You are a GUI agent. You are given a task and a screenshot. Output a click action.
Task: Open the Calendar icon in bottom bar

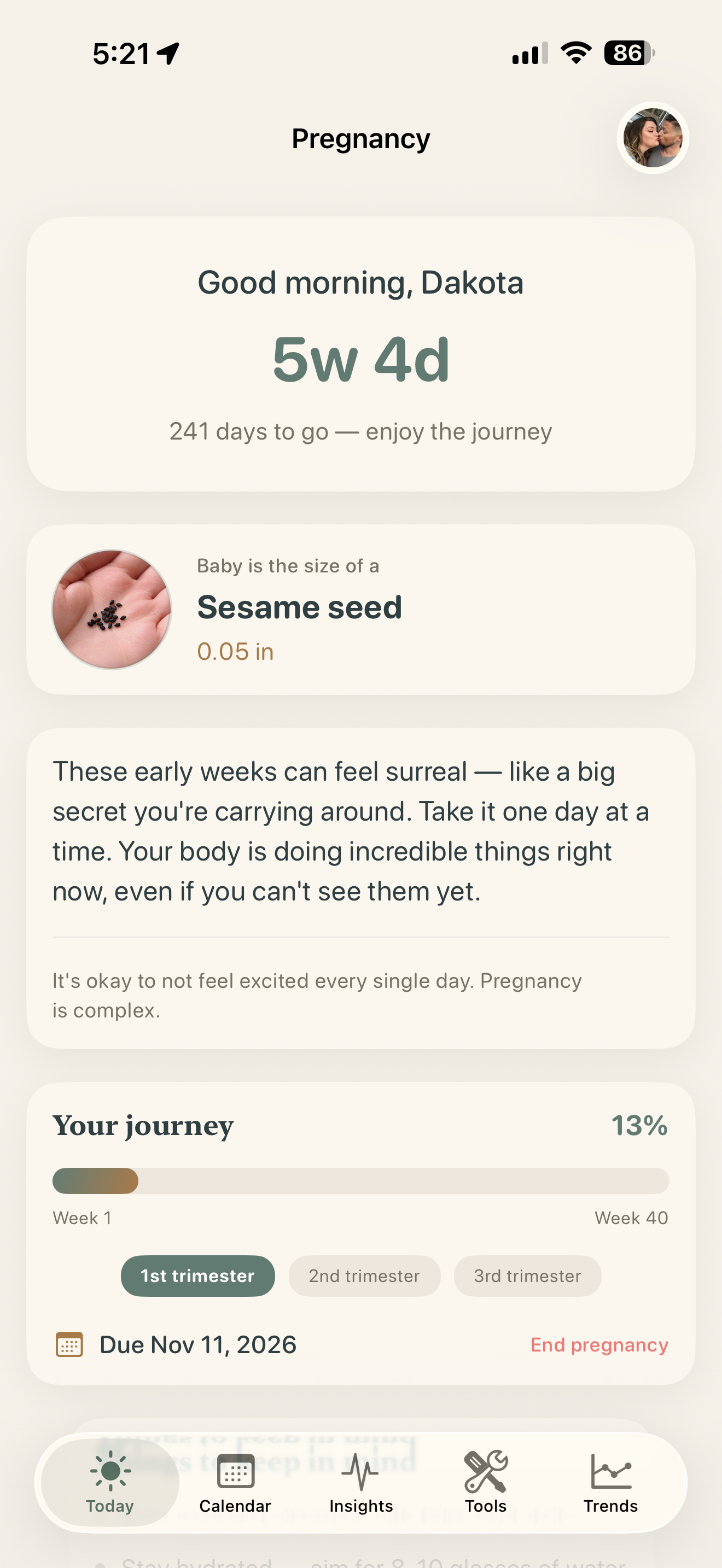(x=235, y=1468)
